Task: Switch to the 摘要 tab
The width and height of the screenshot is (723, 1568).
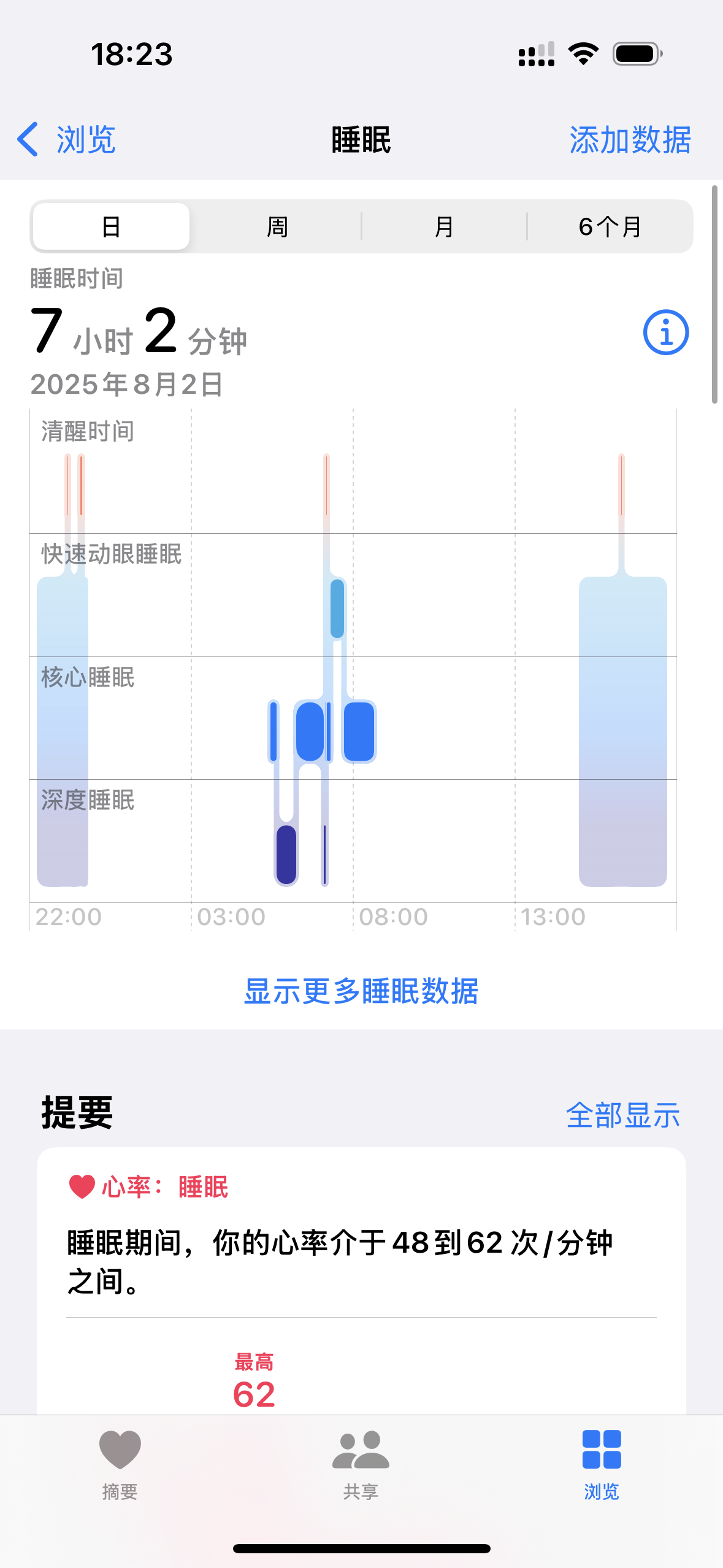Action: [x=120, y=1464]
